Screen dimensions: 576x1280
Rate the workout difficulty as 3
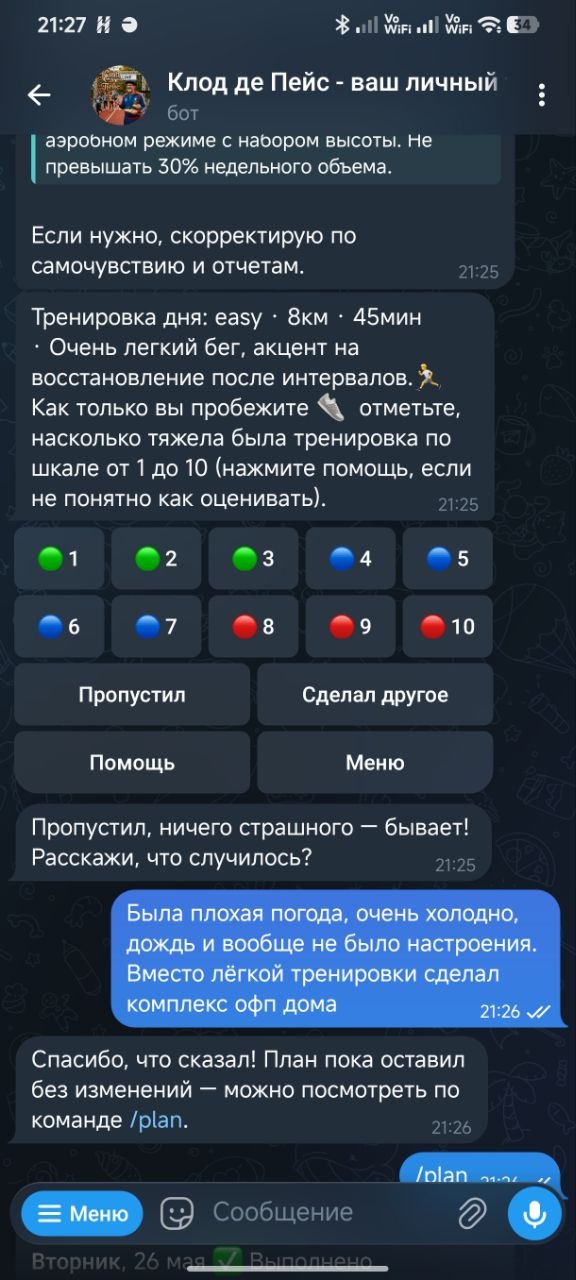254,558
